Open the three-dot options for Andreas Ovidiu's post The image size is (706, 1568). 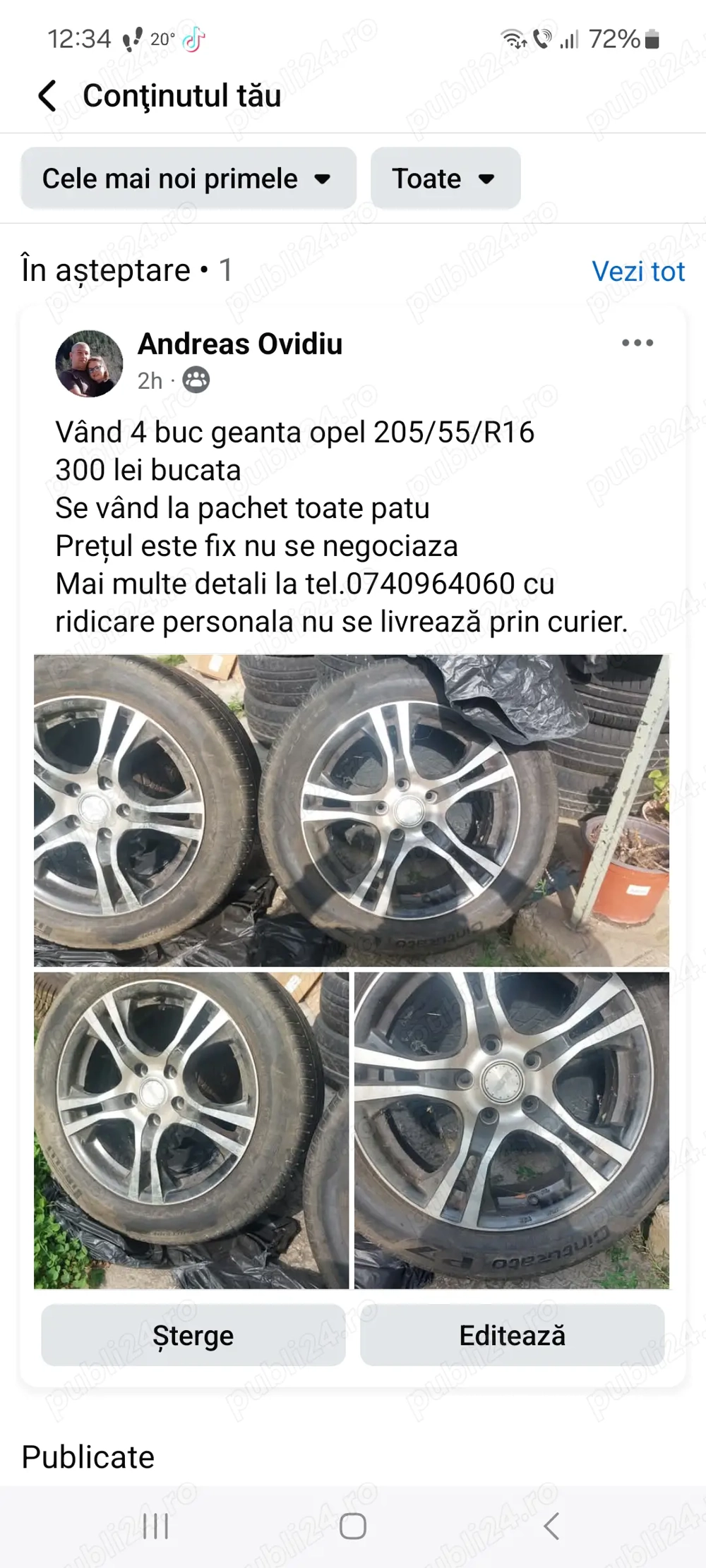coord(638,344)
